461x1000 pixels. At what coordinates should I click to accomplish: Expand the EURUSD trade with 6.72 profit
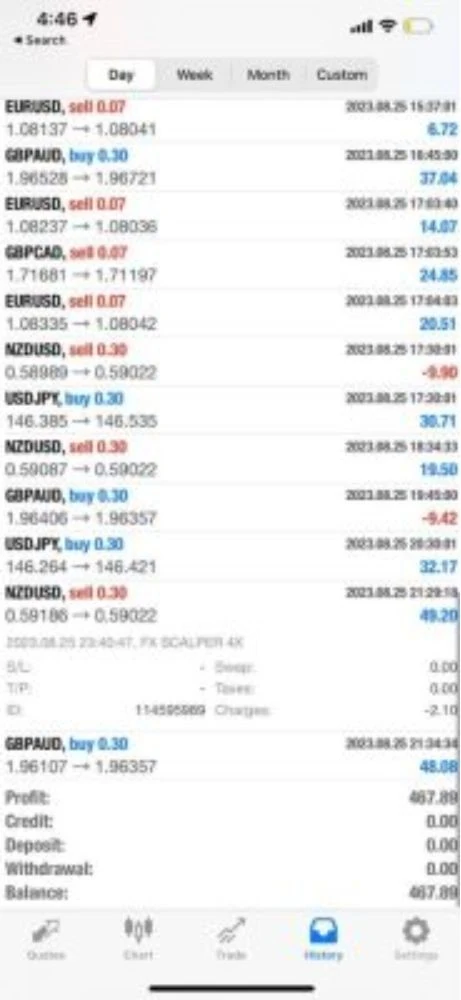coord(230,119)
